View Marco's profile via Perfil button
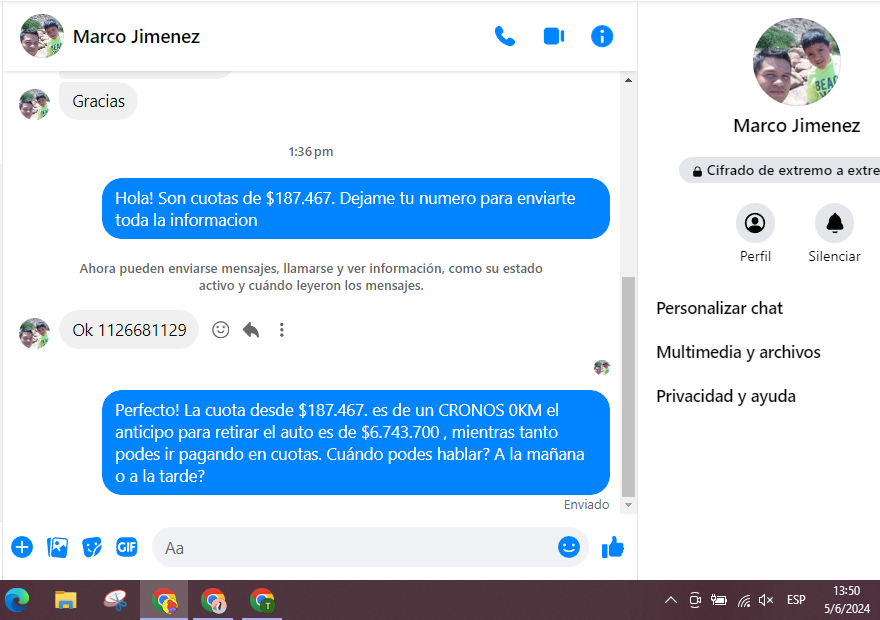Image resolution: width=880 pixels, height=620 pixels. [755, 223]
